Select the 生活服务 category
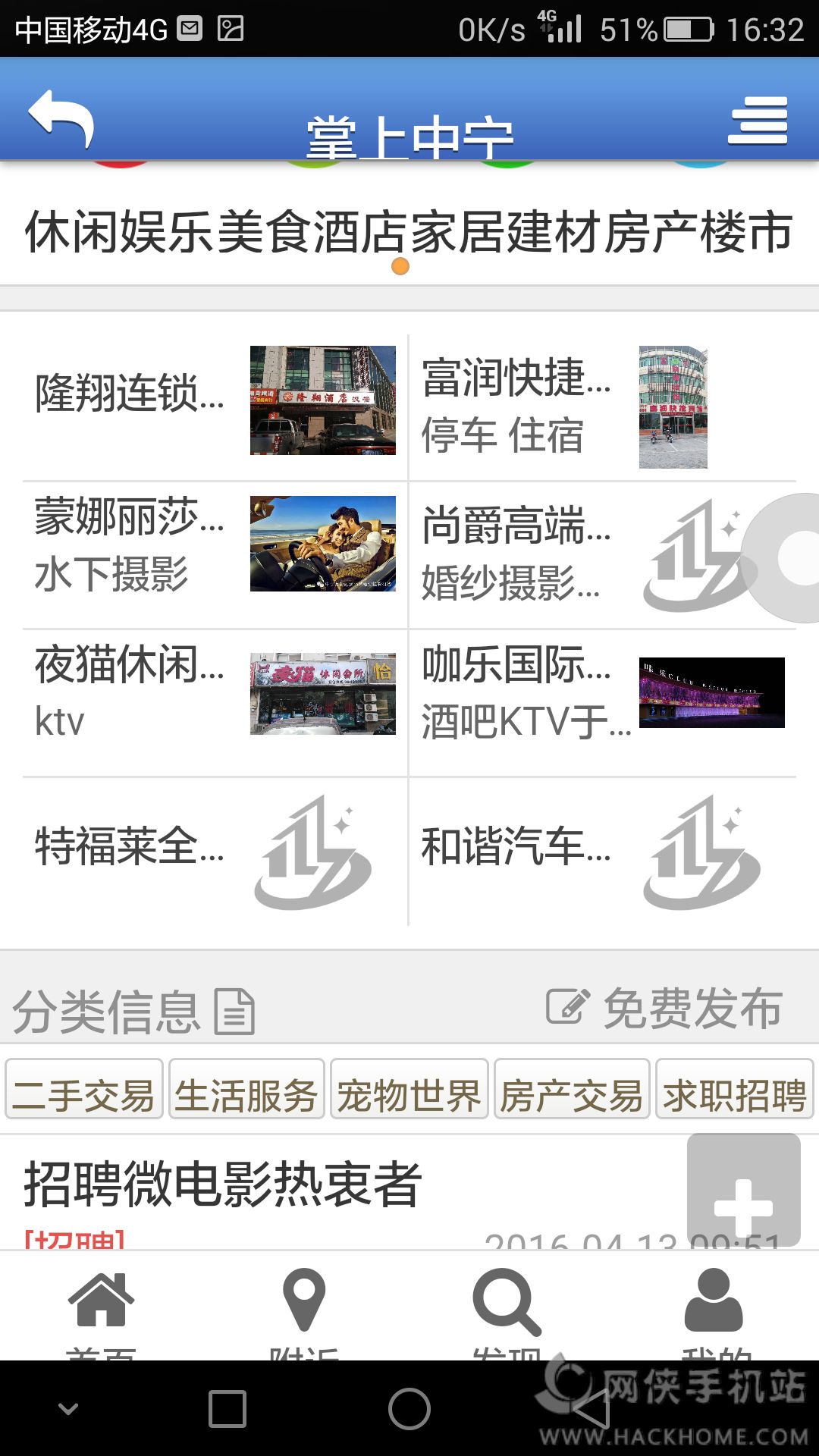Viewport: 819px width, 1456px height. (246, 1095)
